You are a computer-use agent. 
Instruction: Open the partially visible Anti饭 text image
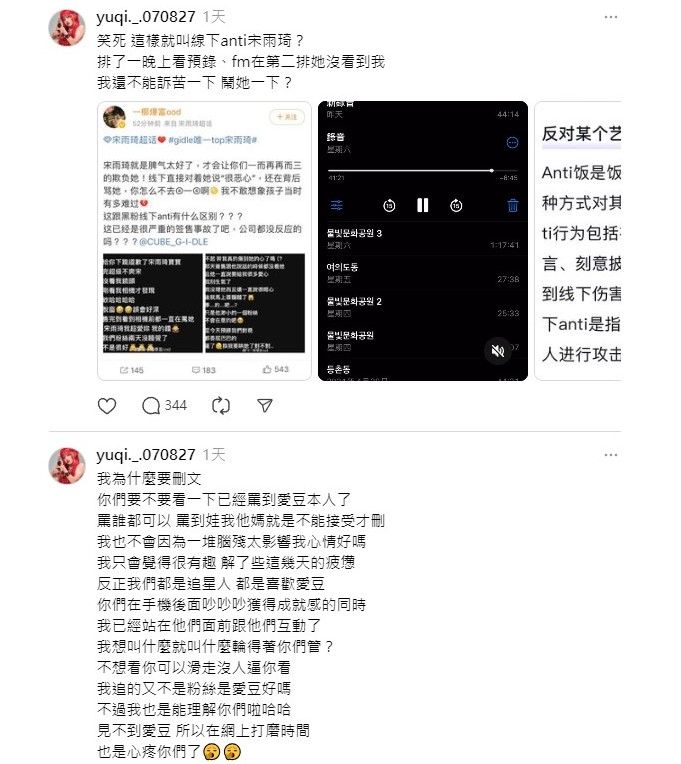click(x=578, y=240)
